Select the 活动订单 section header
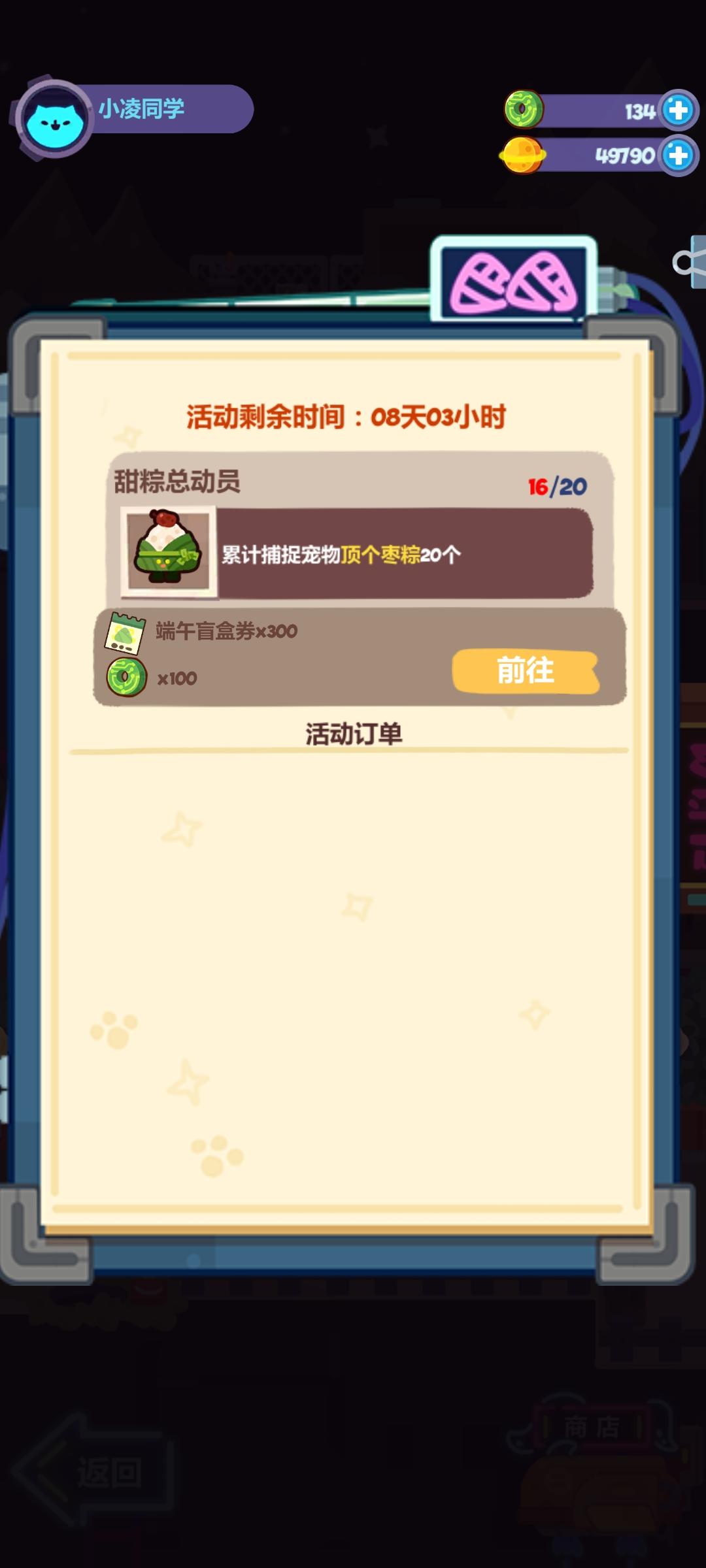This screenshot has width=706, height=1568. coord(353,734)
